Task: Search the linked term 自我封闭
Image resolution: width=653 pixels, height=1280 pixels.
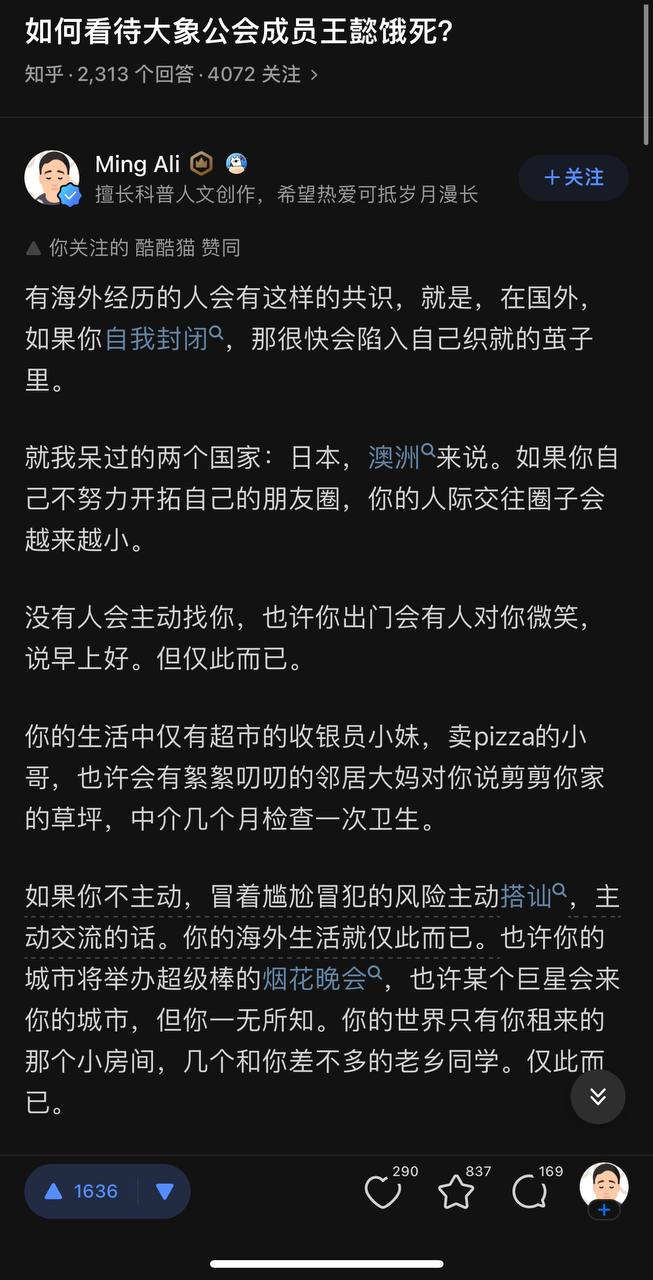Action: tap(157, 339)
